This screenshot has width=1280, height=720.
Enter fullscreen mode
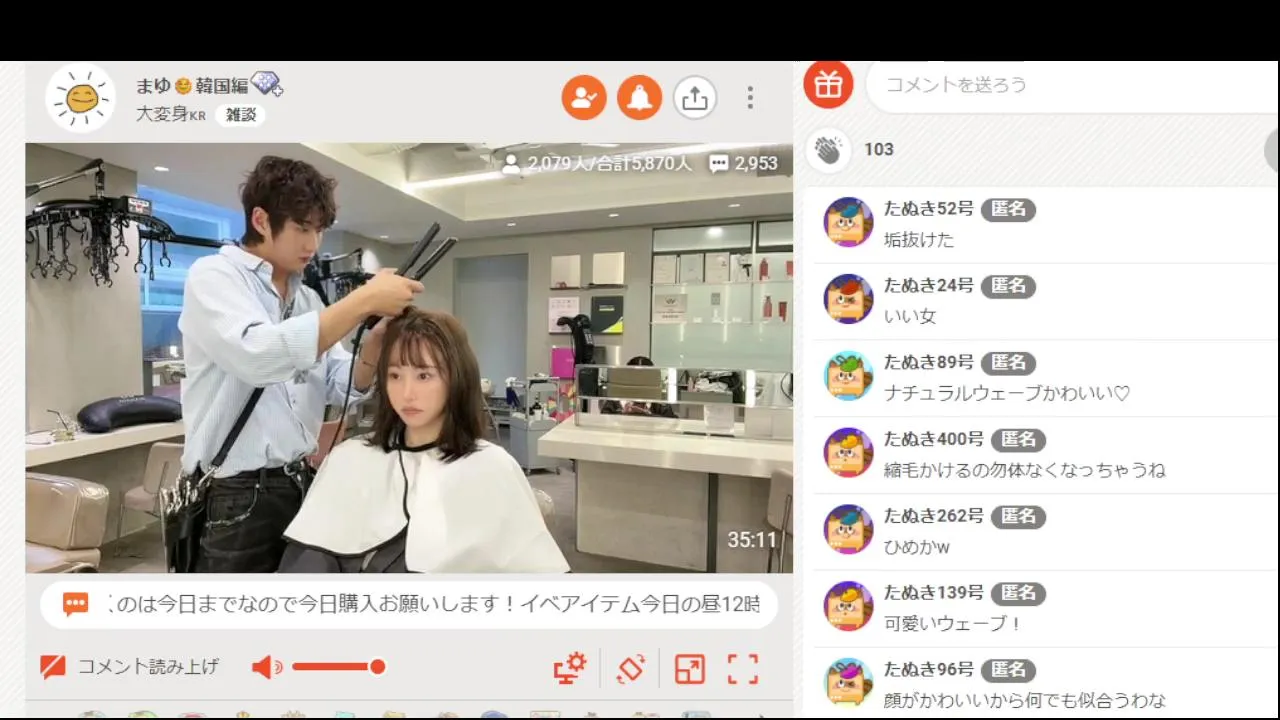[743, 668]
